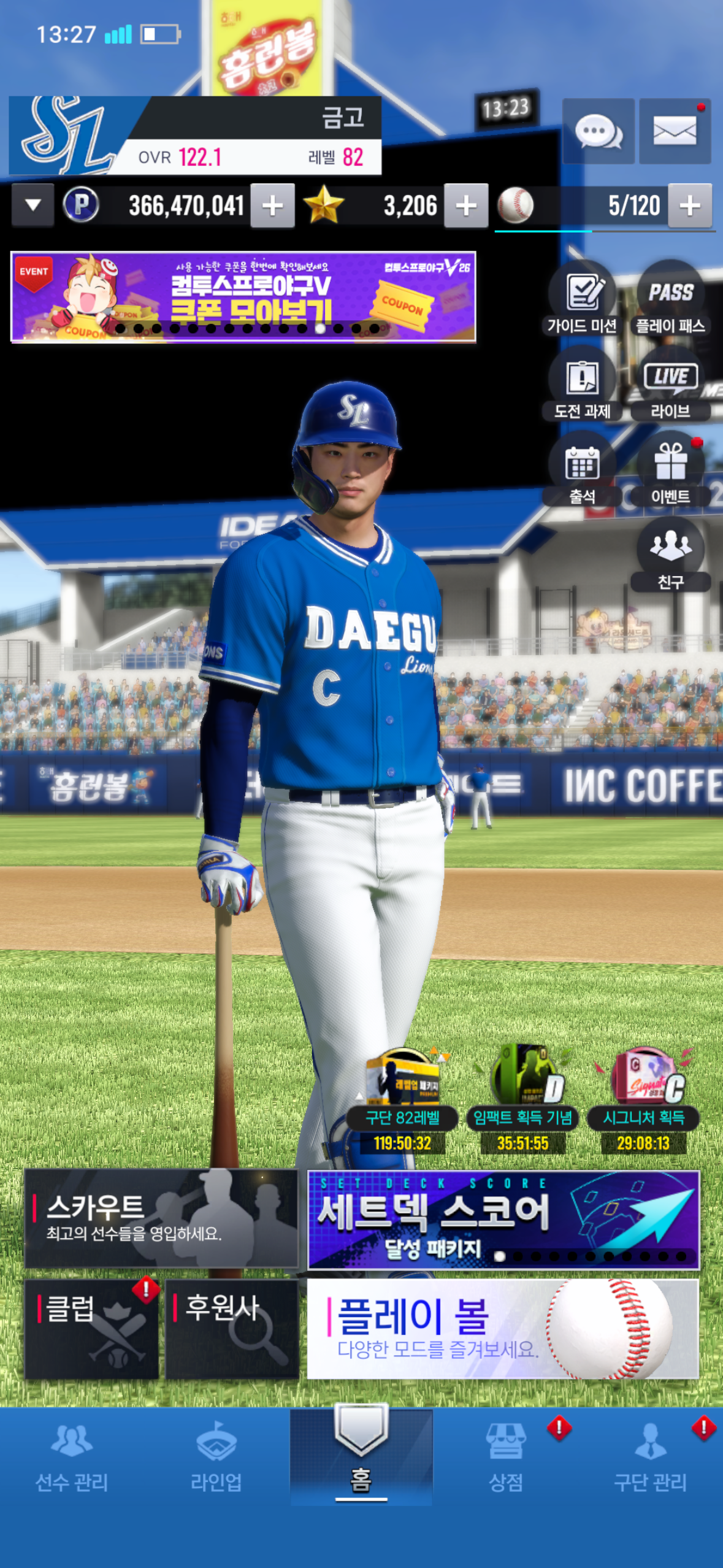The height and width of the screenshot is (1568, 723).
Task: Check 출석 attendance calendar
Action: pos(582,469)
